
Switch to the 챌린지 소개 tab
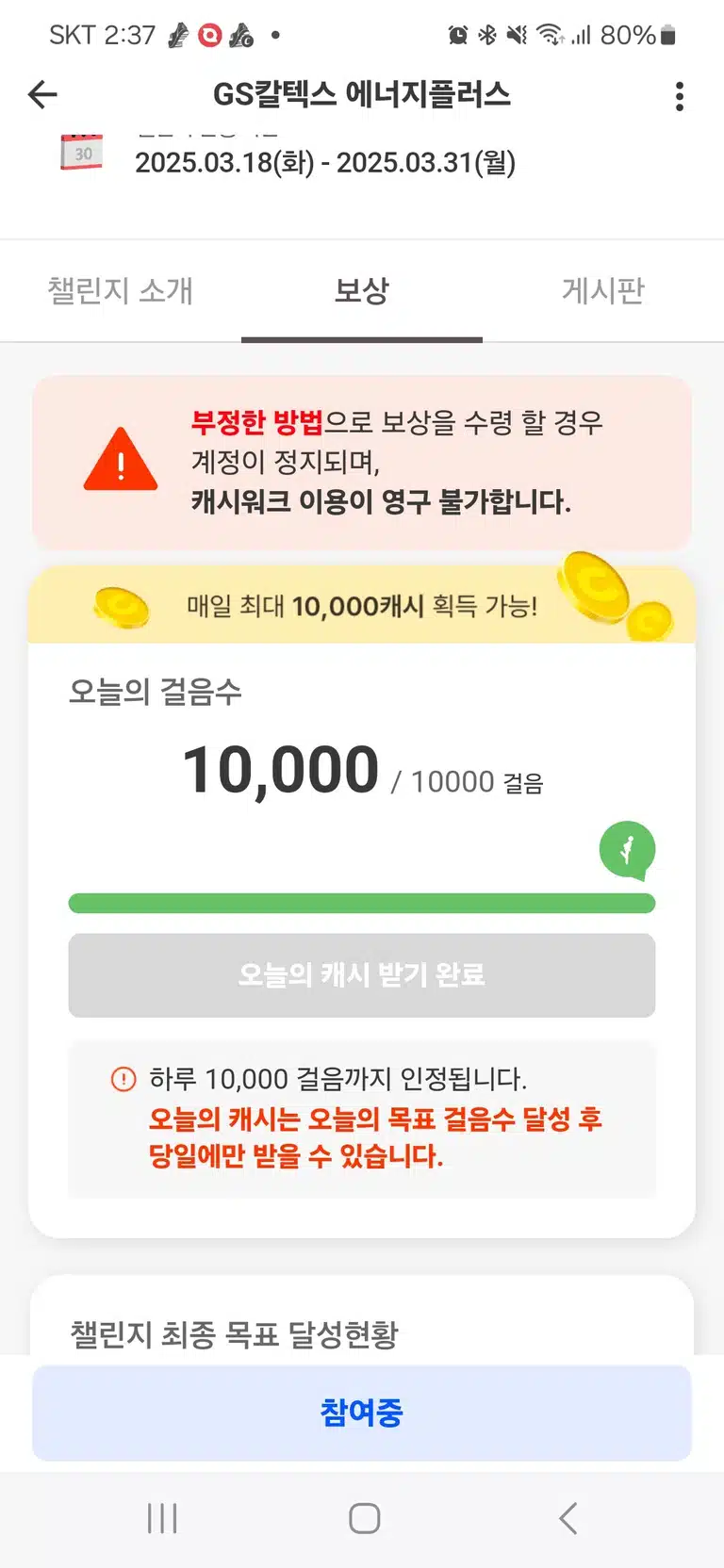[x=121, y=291]
